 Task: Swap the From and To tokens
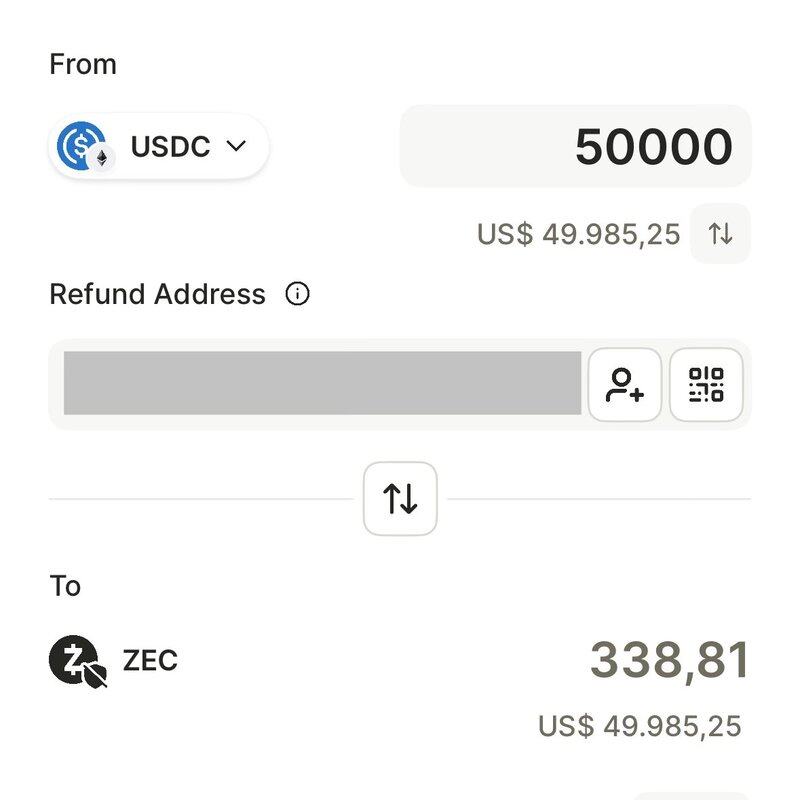tap(400, 498)
